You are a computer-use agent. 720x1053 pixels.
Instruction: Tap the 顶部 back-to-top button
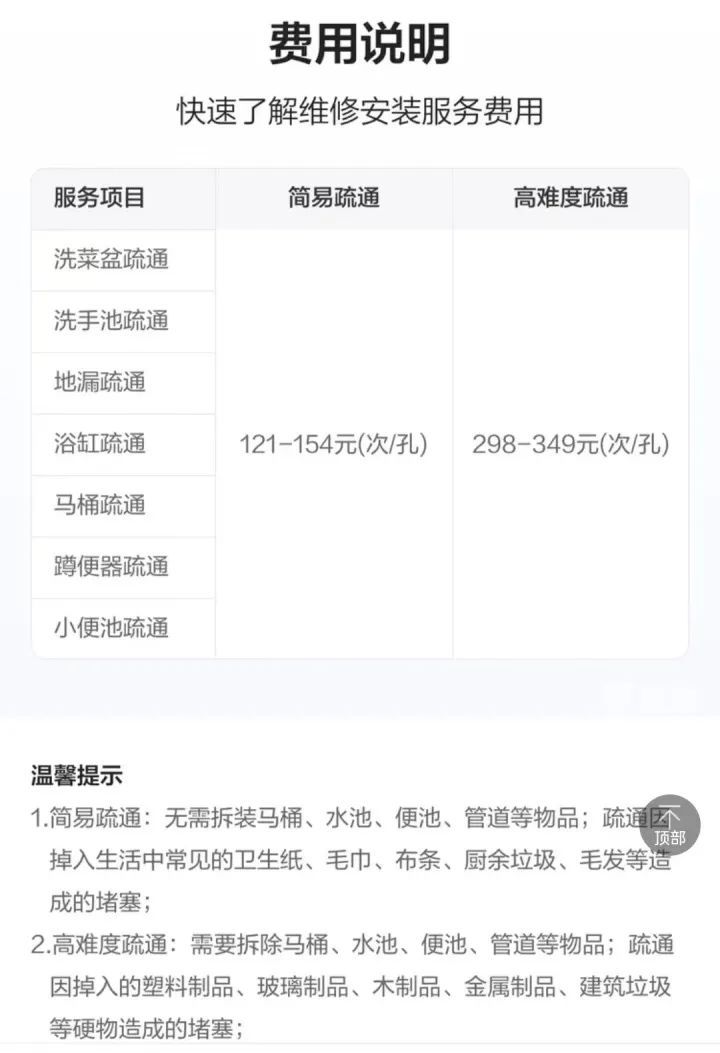click(670, 826)
